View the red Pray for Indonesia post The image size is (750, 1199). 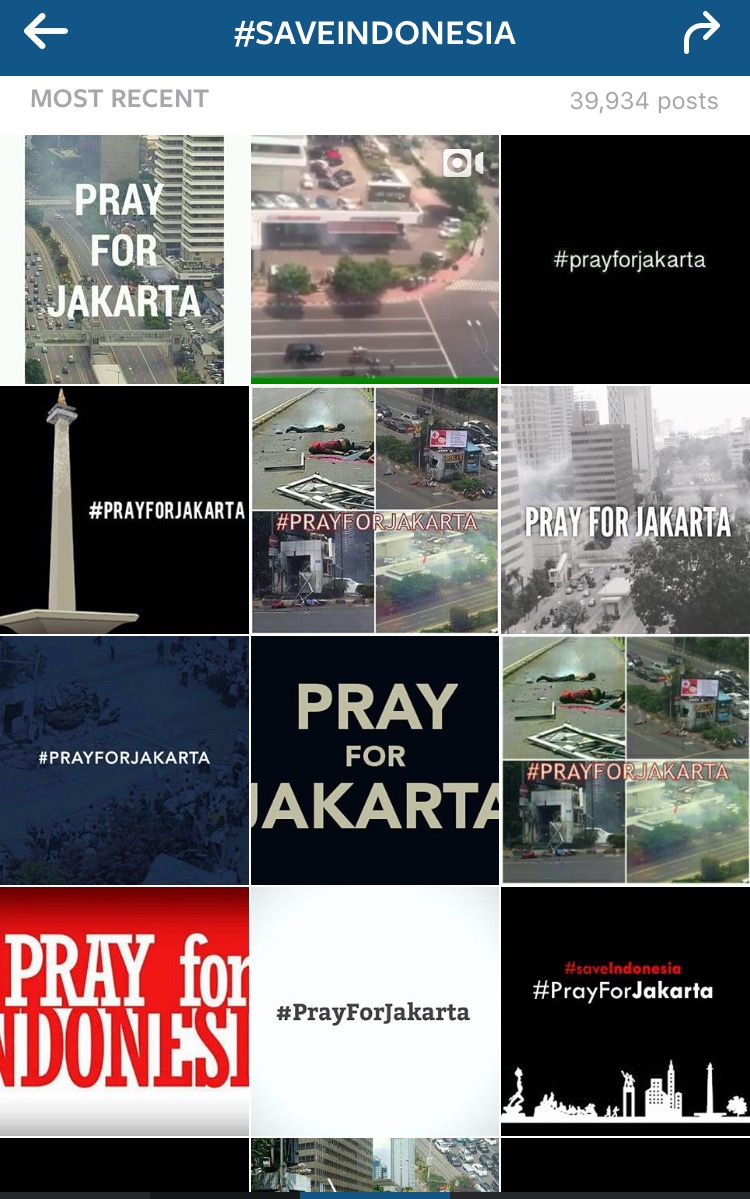pos(124,1010)
